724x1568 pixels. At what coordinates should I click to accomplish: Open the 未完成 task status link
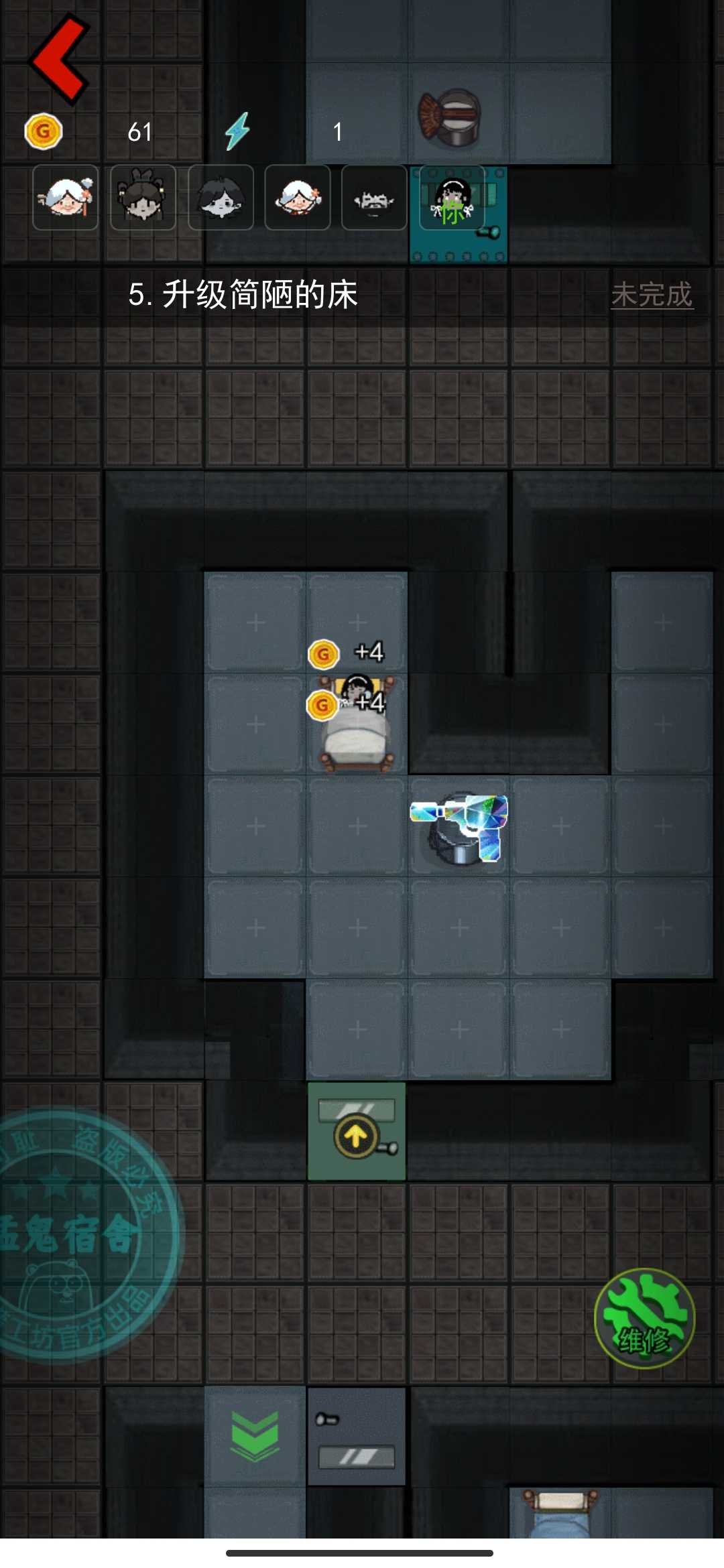pos(652,295)
